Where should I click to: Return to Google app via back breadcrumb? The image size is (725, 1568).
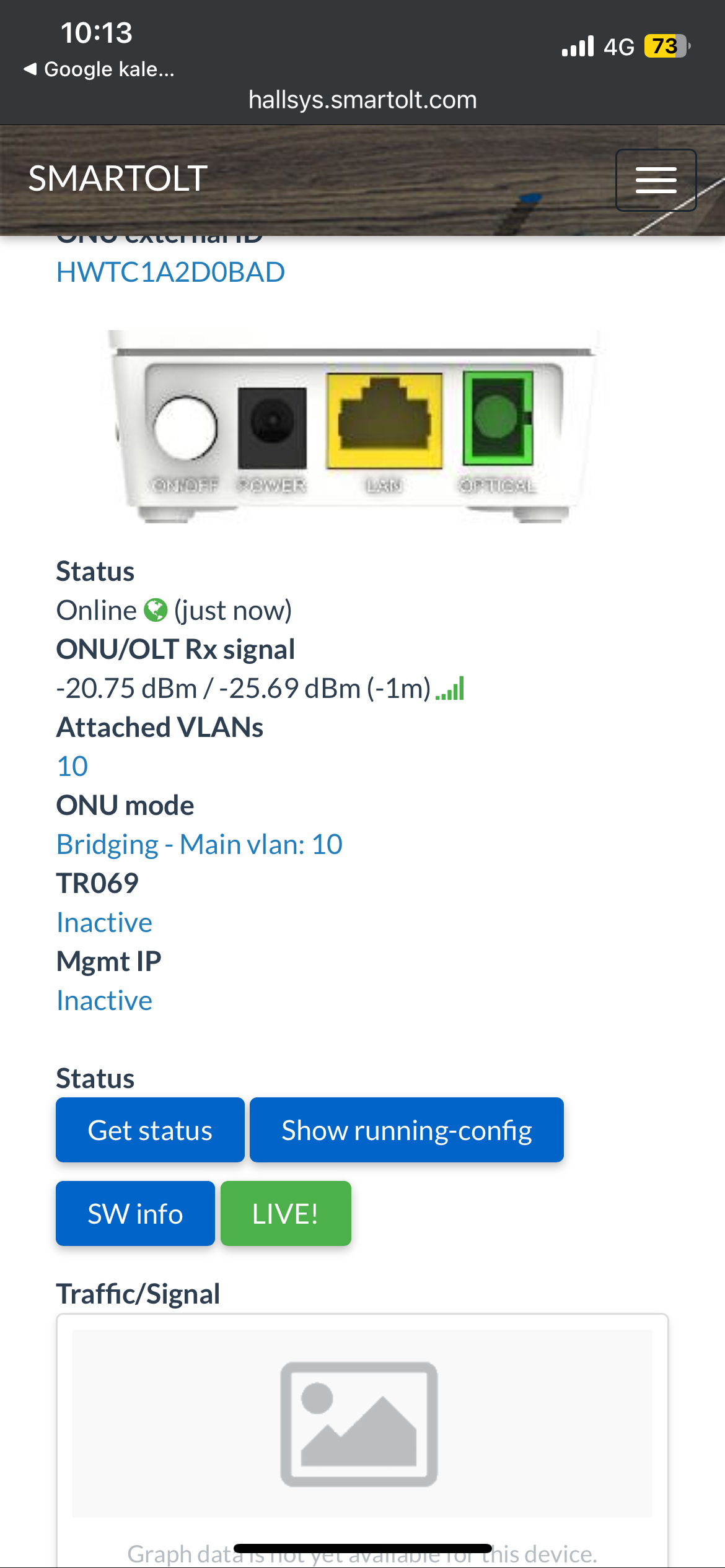[99, 69]
